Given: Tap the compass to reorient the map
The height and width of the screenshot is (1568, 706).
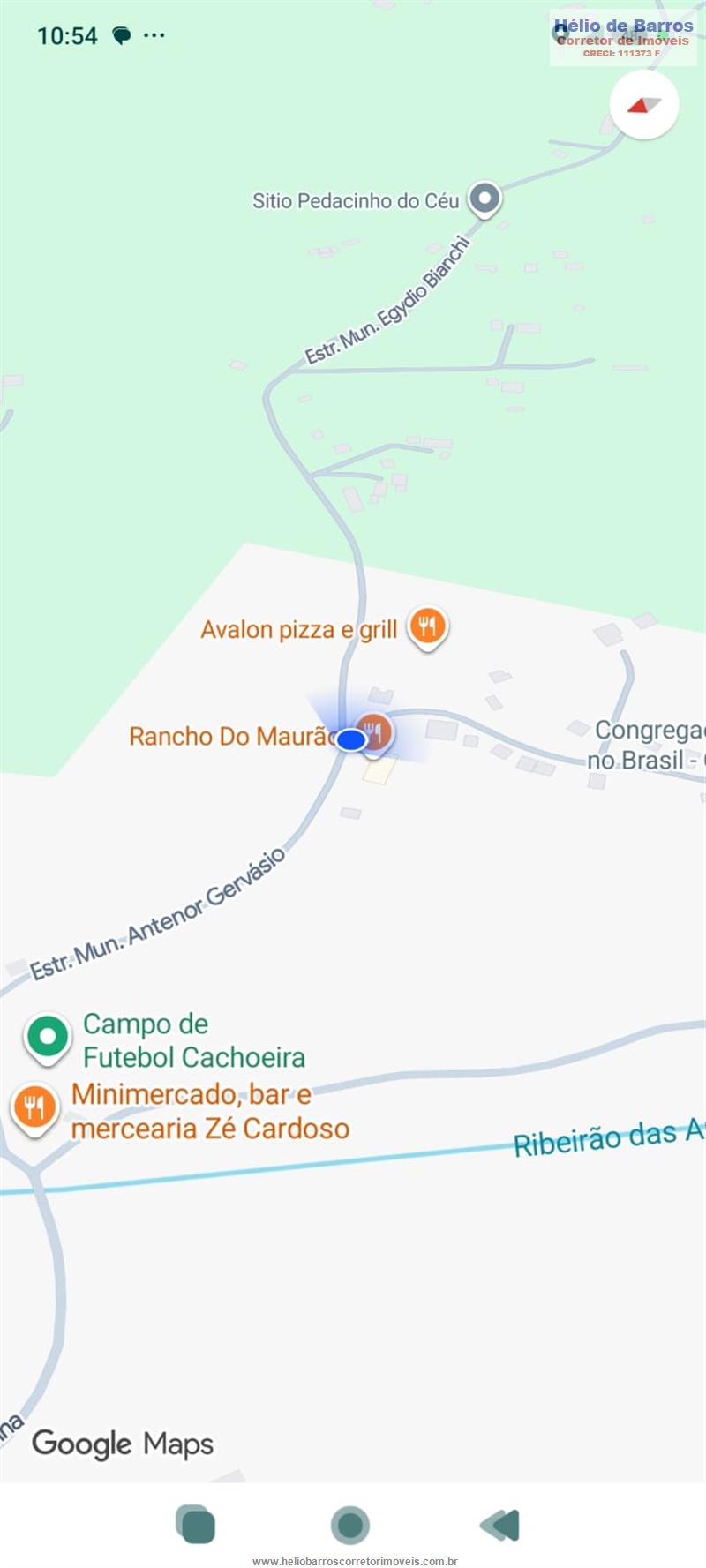Looking at the screenshot, I should (x=644, y=105).
